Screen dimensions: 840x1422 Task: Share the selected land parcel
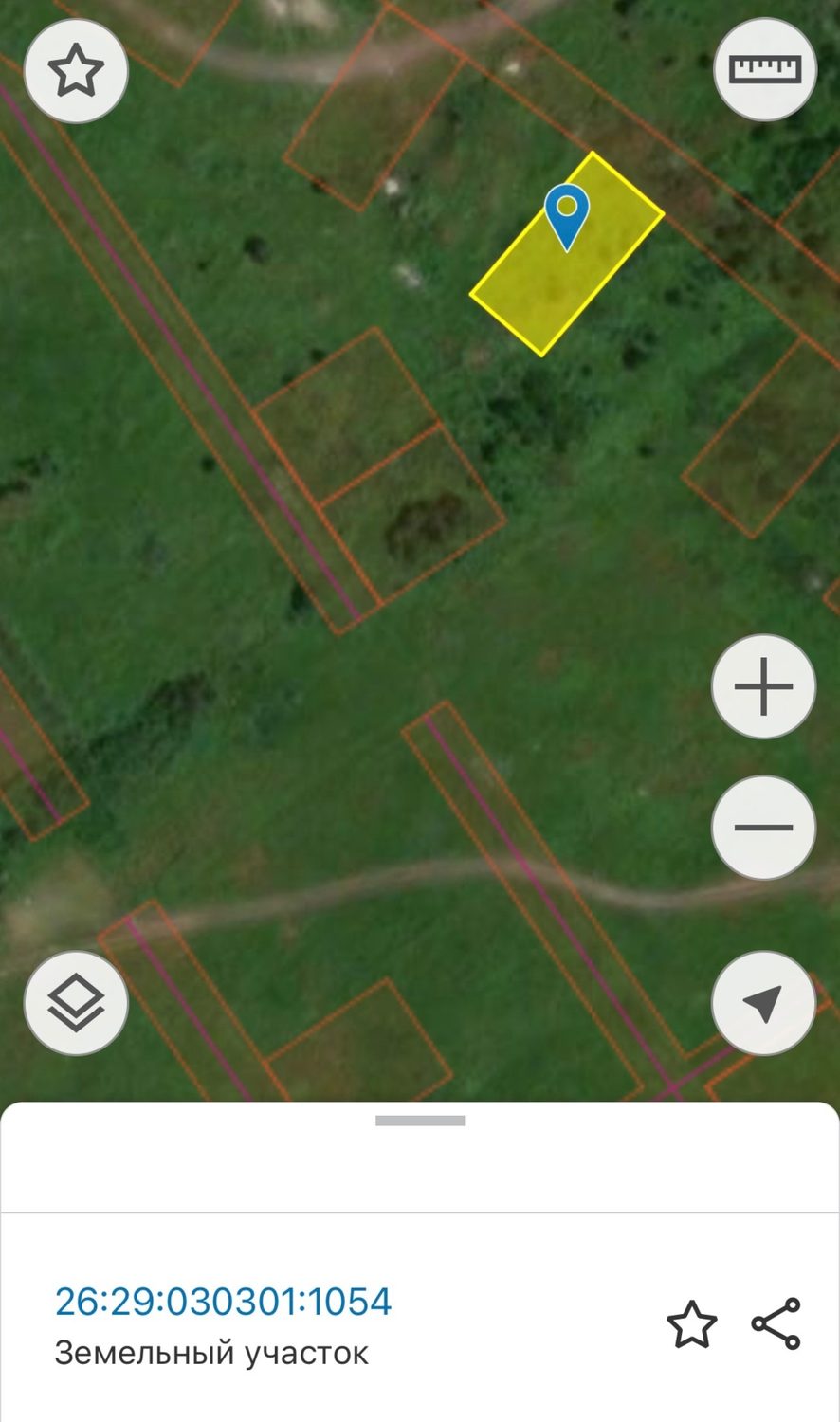tap(776, 1324)
